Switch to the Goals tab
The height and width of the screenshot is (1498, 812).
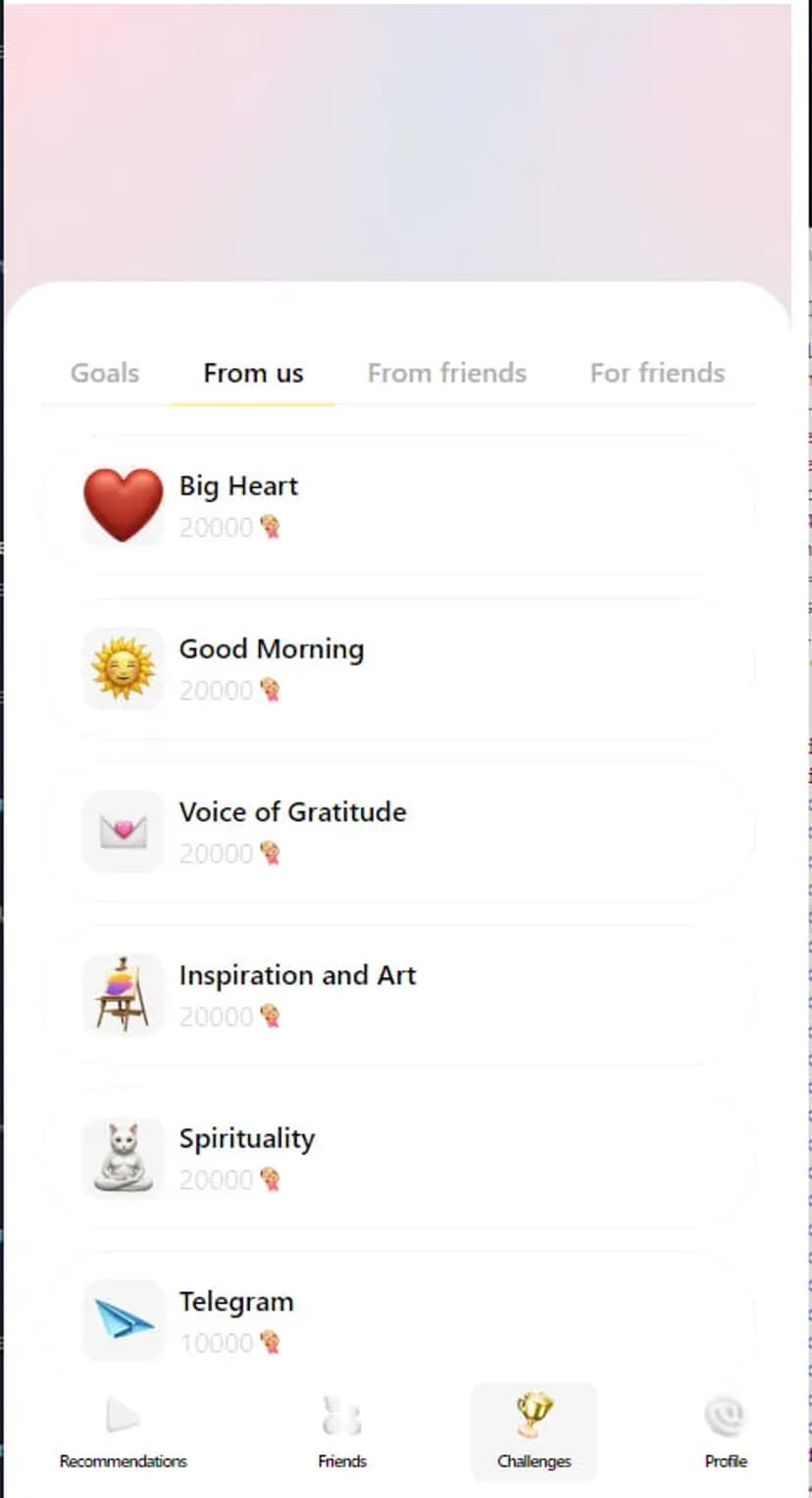pos(105,373)
